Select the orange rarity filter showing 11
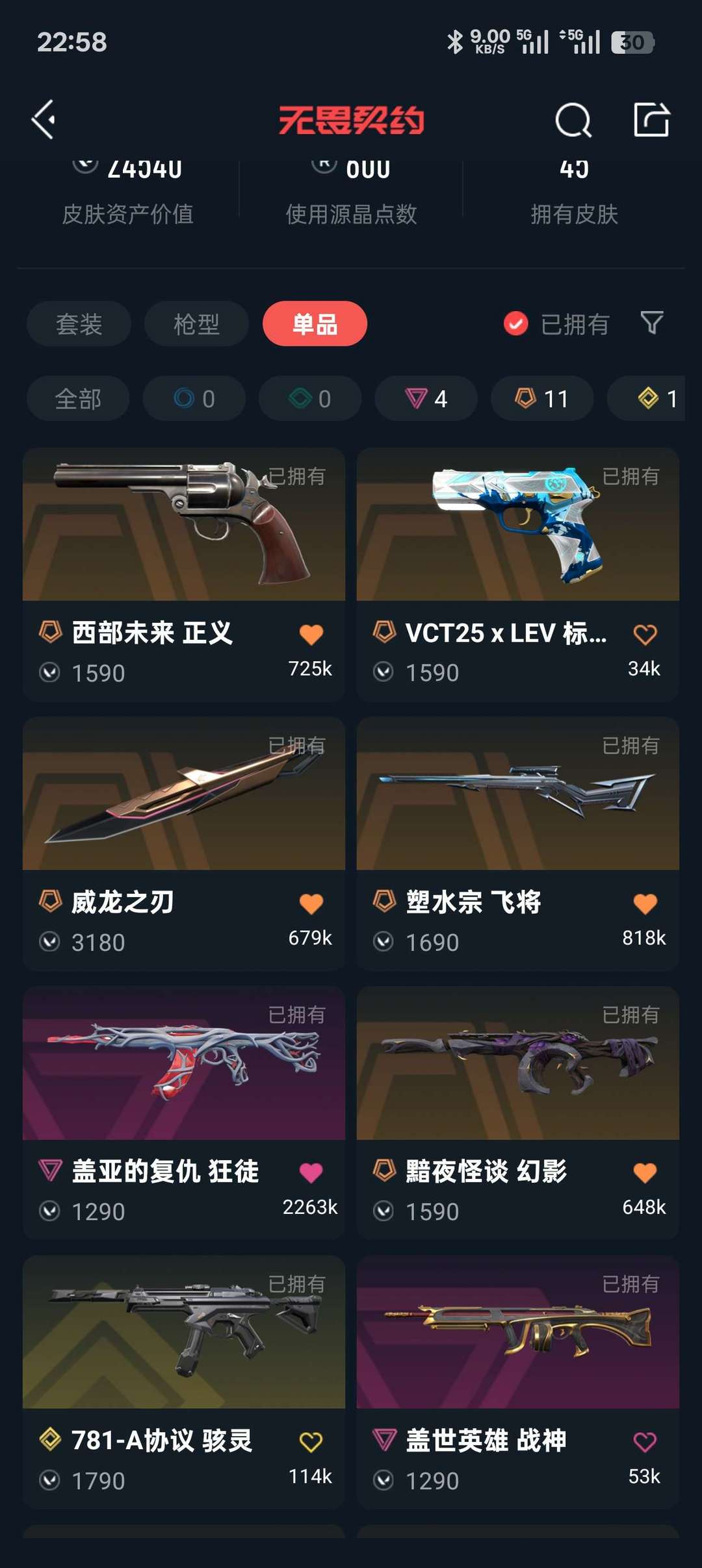 click(x=541, y=398)
